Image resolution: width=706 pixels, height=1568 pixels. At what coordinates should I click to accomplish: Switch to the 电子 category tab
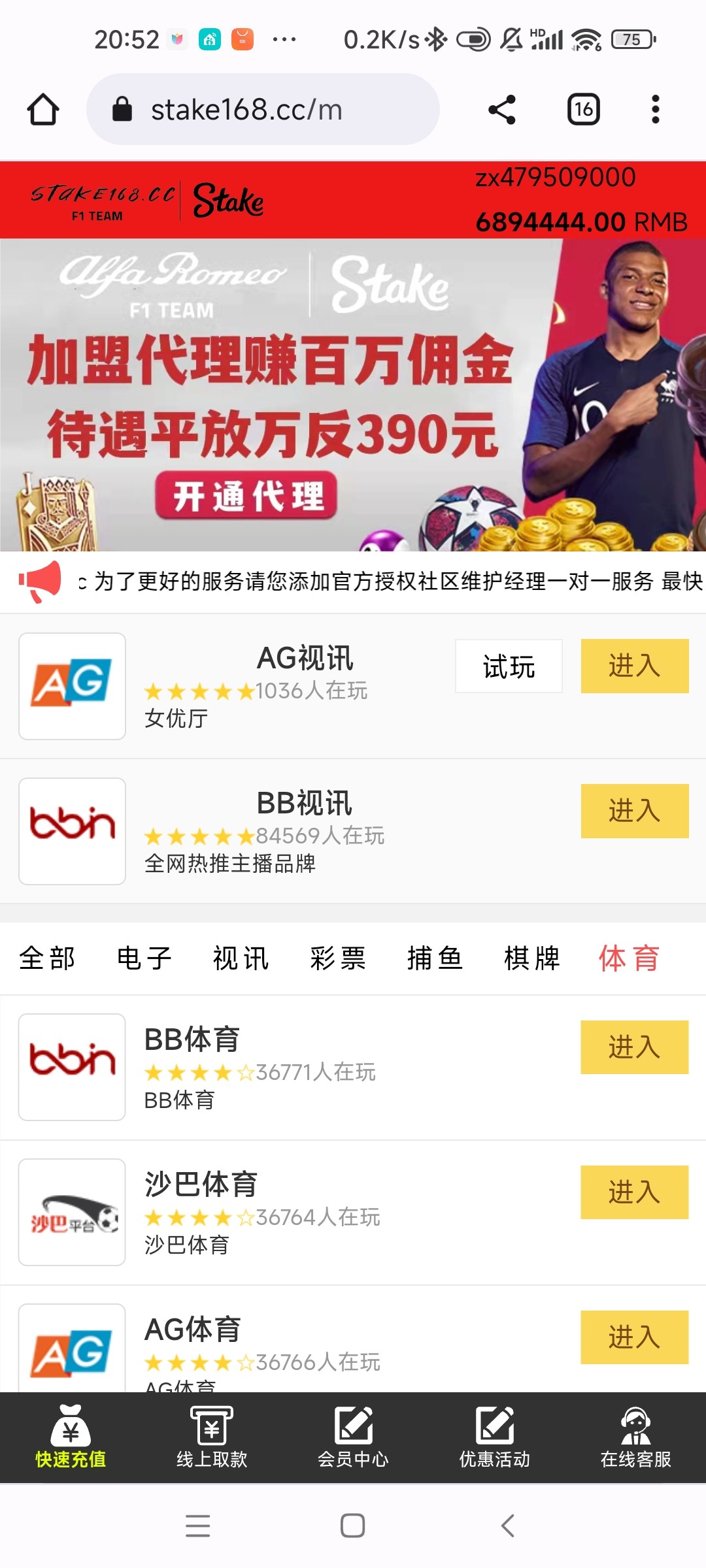click(x=144, y=959)
